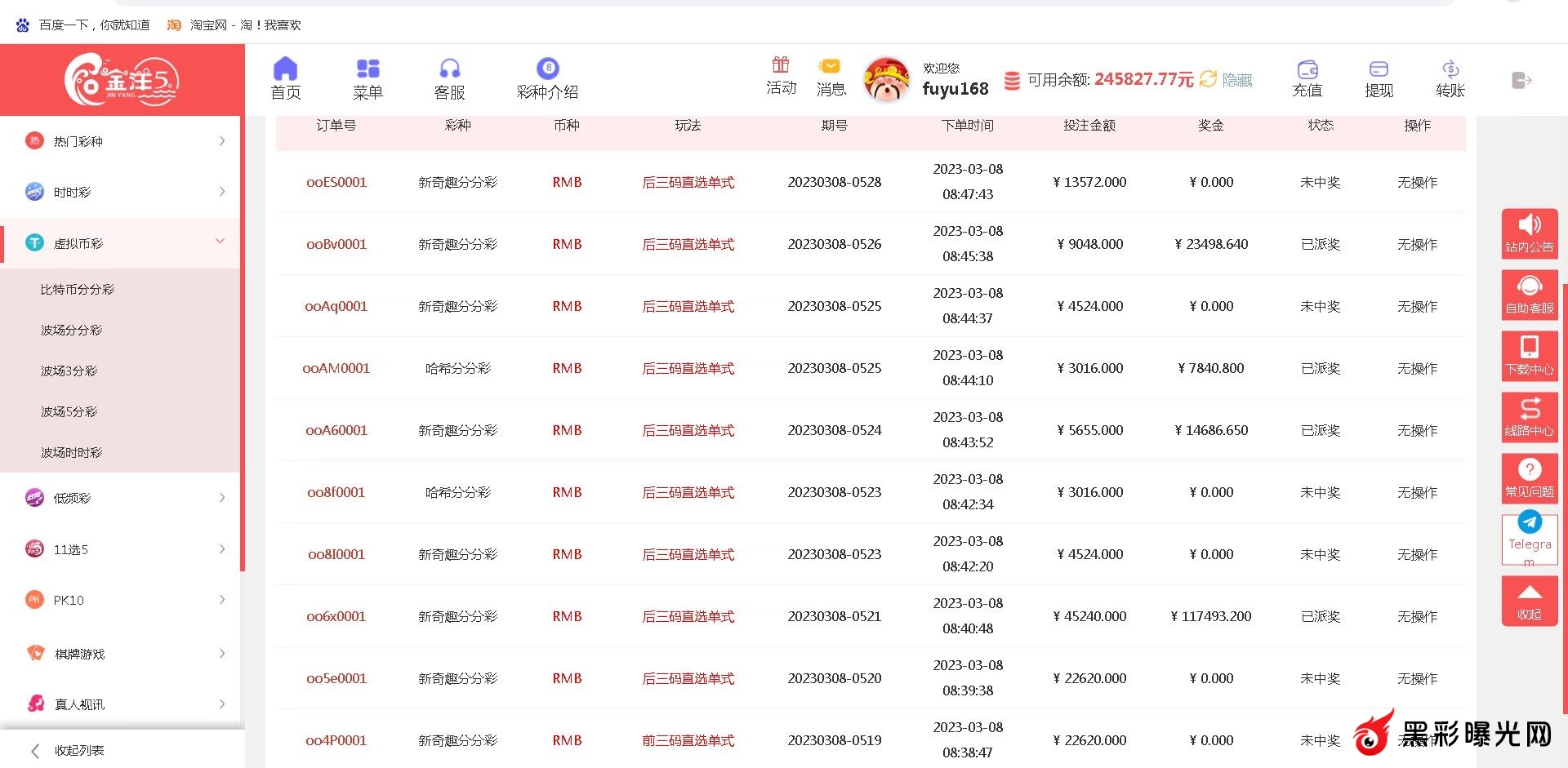
Task: Open 消息 messages
Action: point(831,76)
